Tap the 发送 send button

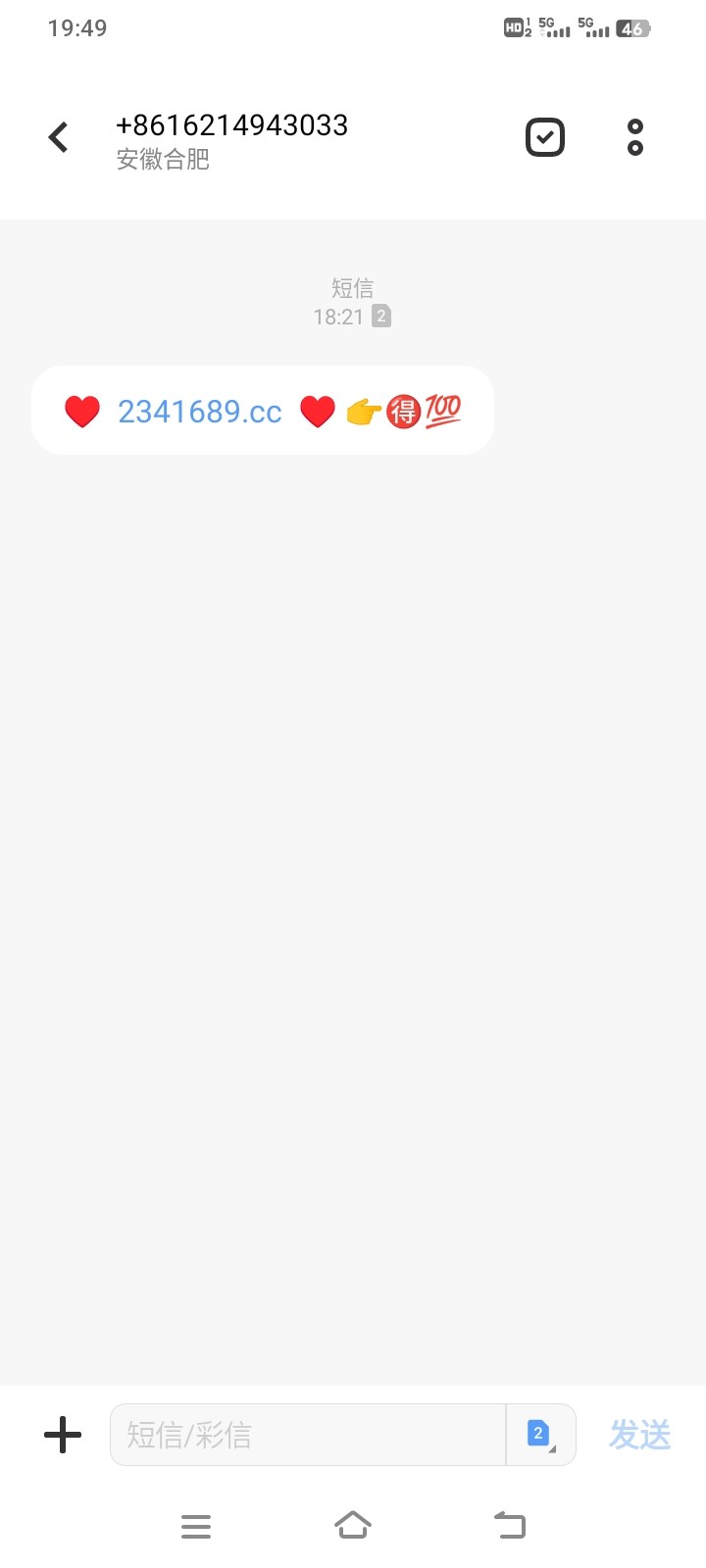point(639,1435)
